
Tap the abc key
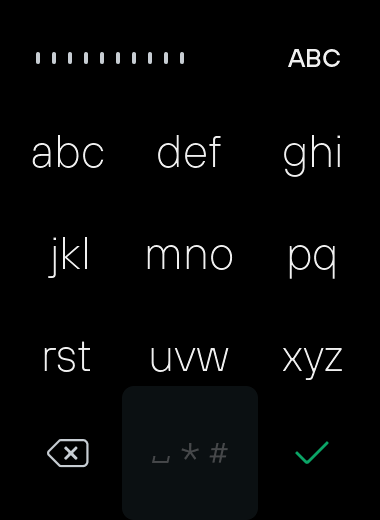(x=68, y=152)
